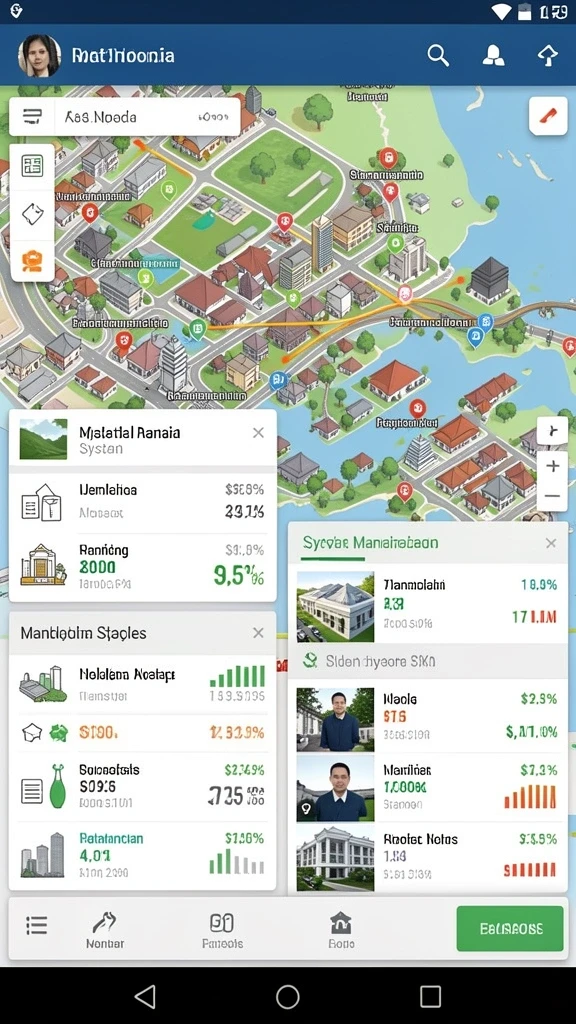The width and height of the screenshot is (576, 1024).
Task: Open the Nonbar tab in bottom bar
Action: [x=104, y=931]
